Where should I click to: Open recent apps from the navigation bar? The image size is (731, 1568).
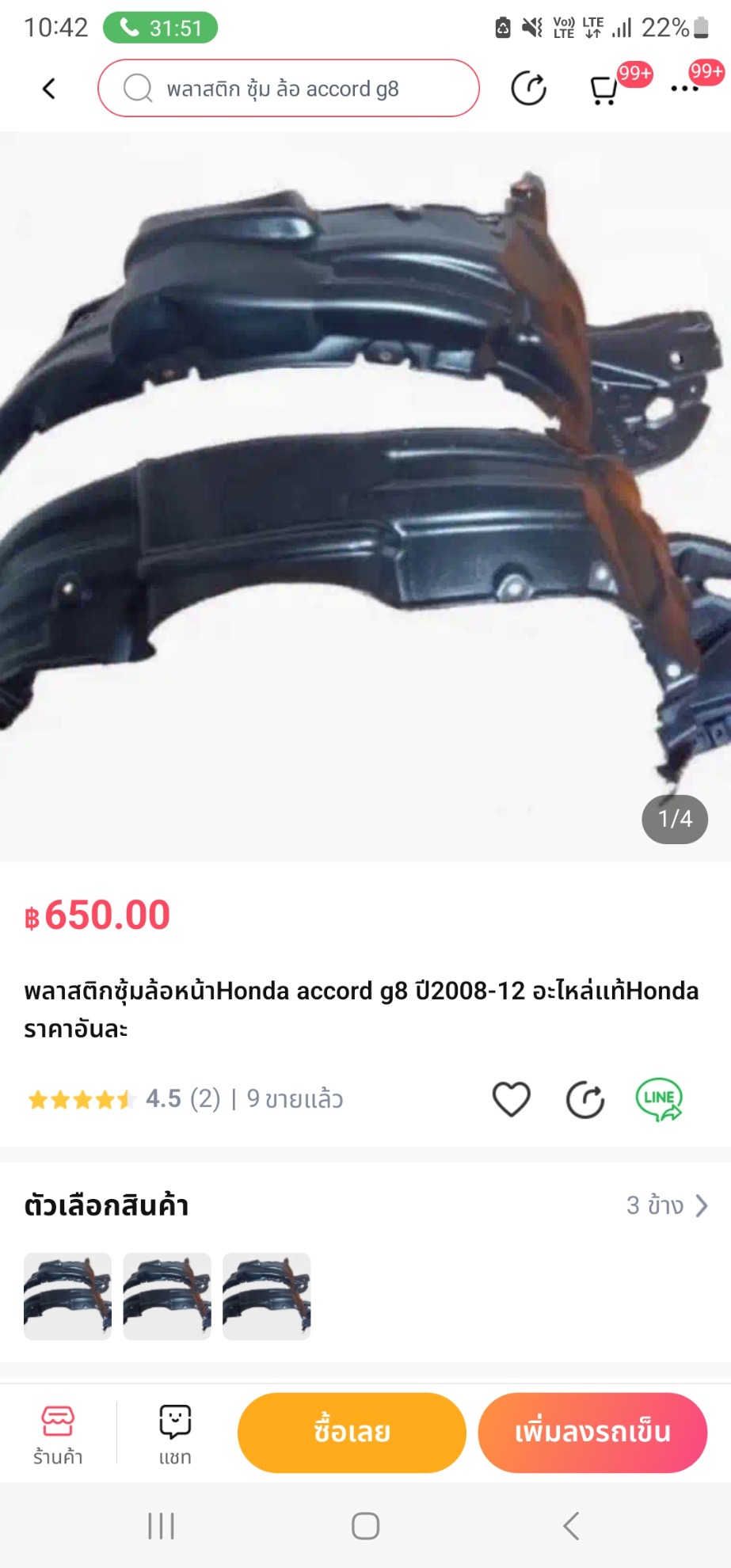[x=162, y=1525]
